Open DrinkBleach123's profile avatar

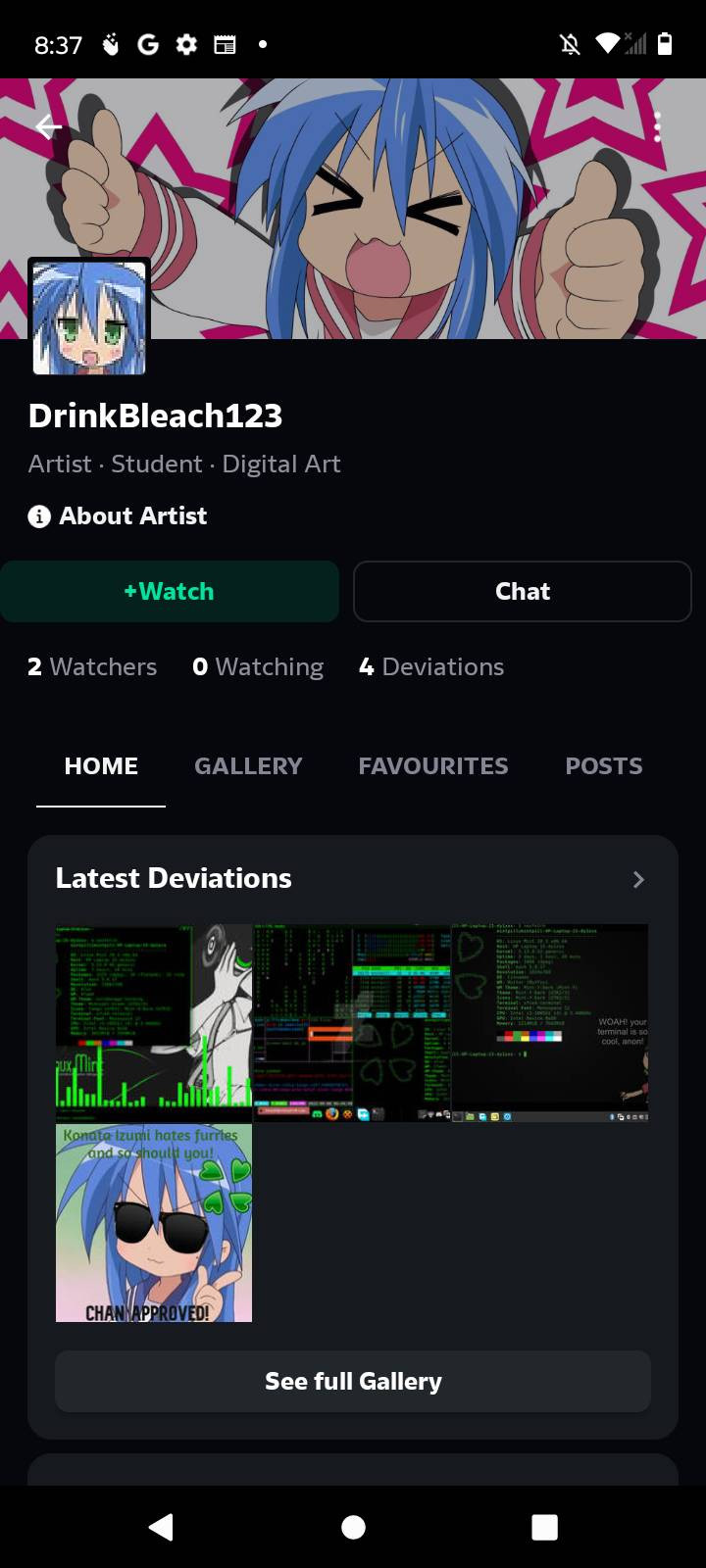(x=89, y=318)
